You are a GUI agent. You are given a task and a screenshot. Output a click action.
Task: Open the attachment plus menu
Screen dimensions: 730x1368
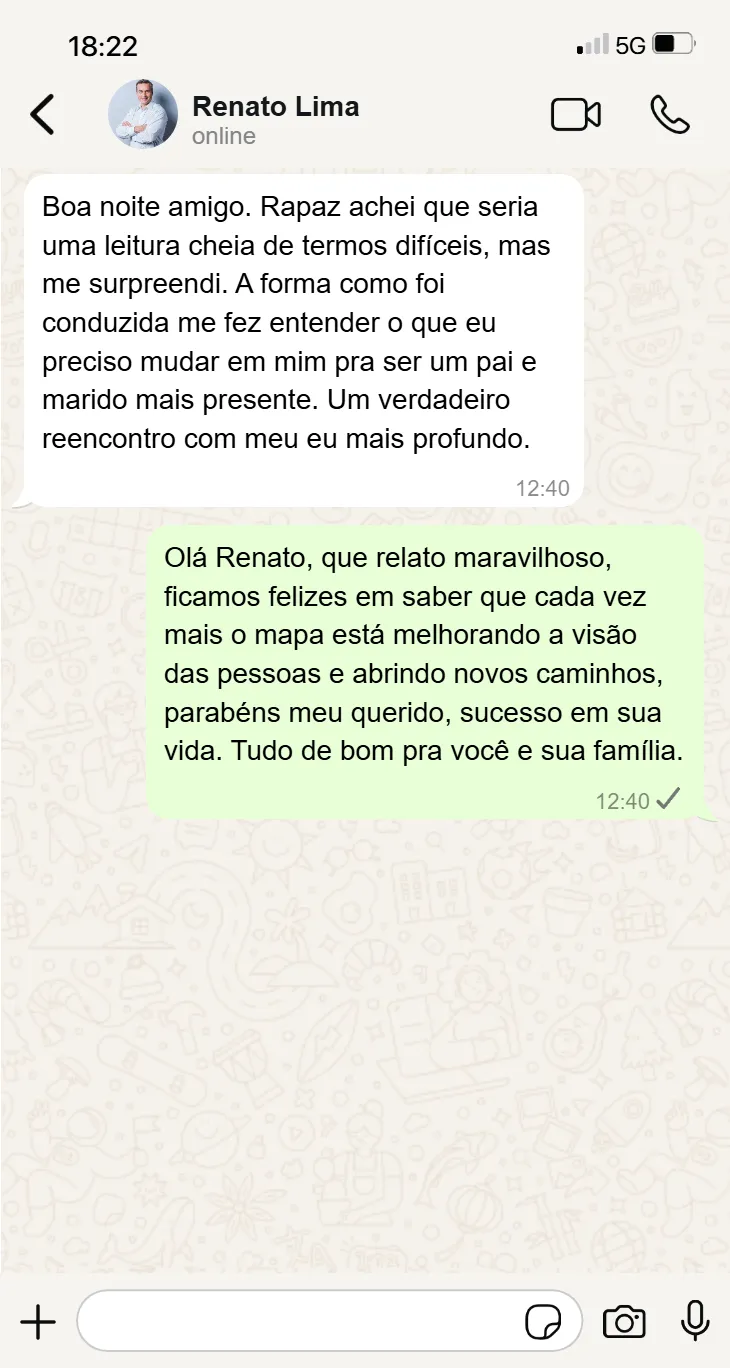[38, 1322]
